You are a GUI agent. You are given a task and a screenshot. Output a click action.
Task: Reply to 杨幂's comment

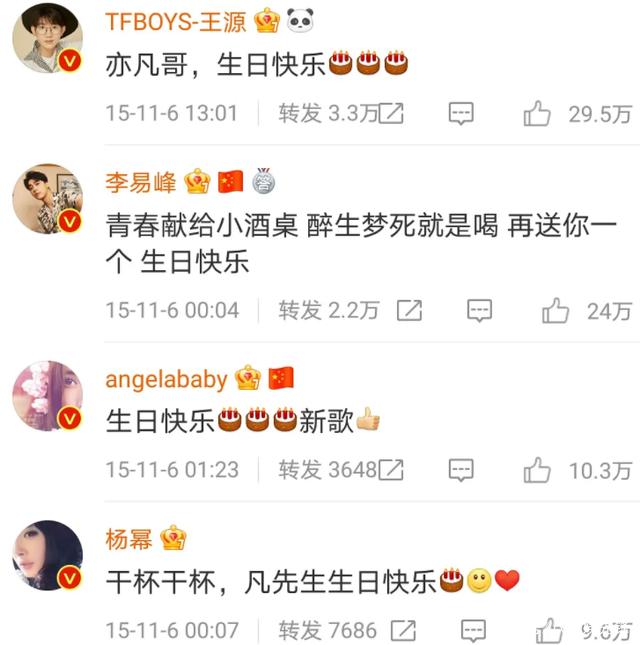pos(473,630)
